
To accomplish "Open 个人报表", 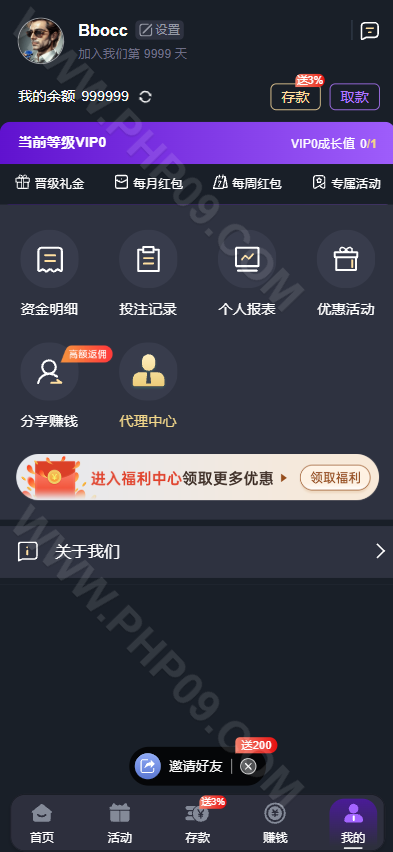I will [247, 273].
